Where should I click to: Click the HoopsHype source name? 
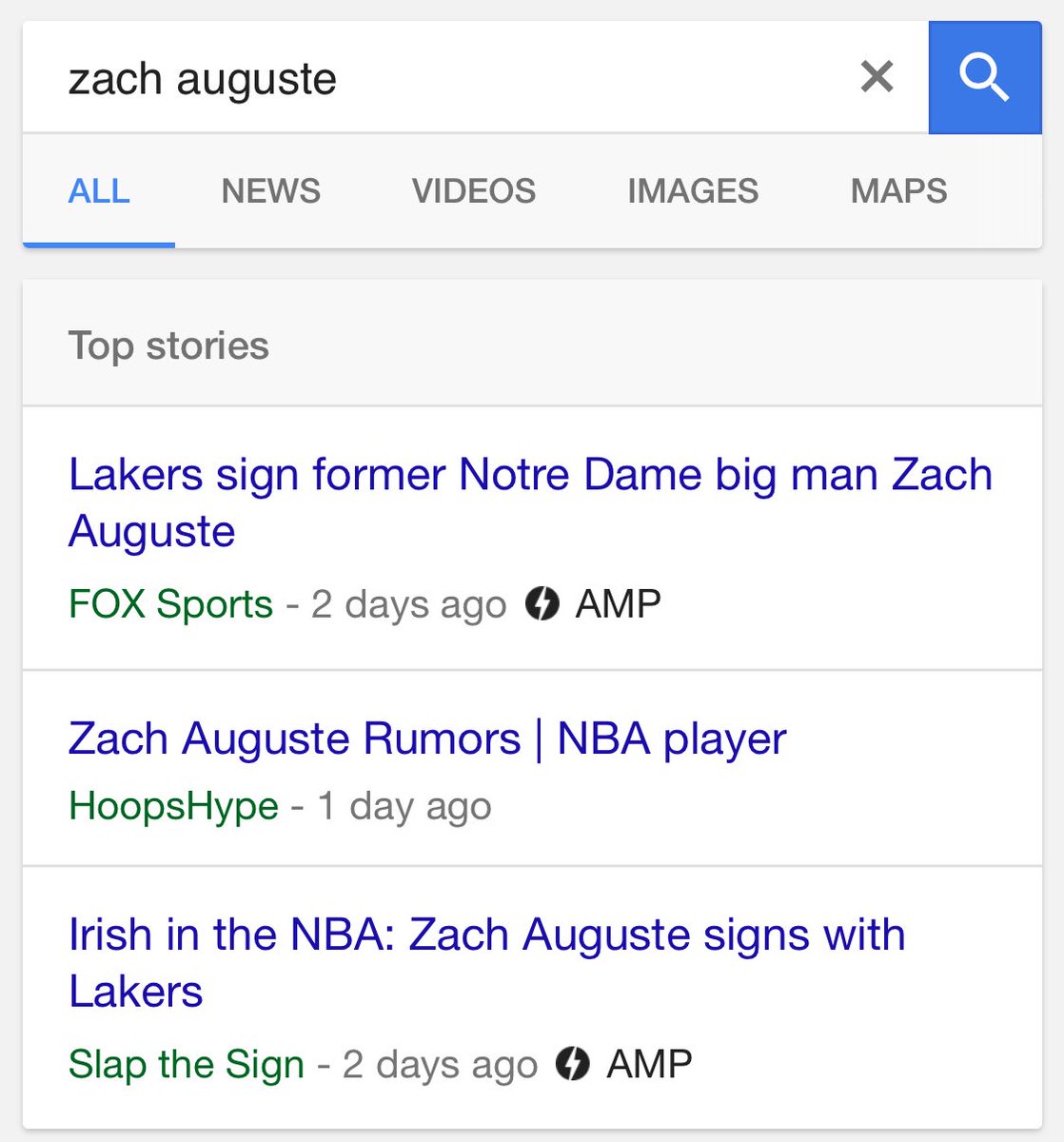[171, 805]
